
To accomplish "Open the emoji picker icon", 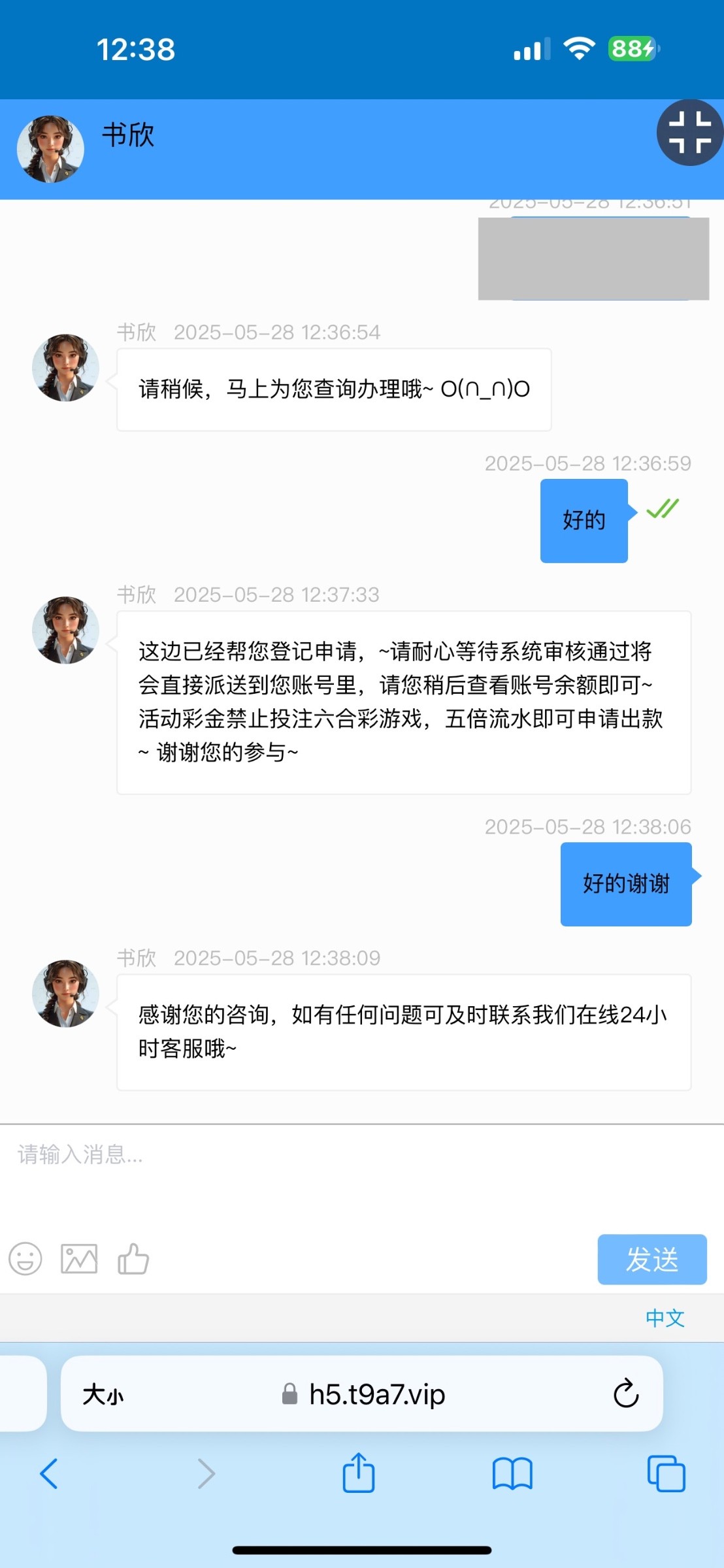I will [25, 1259].
